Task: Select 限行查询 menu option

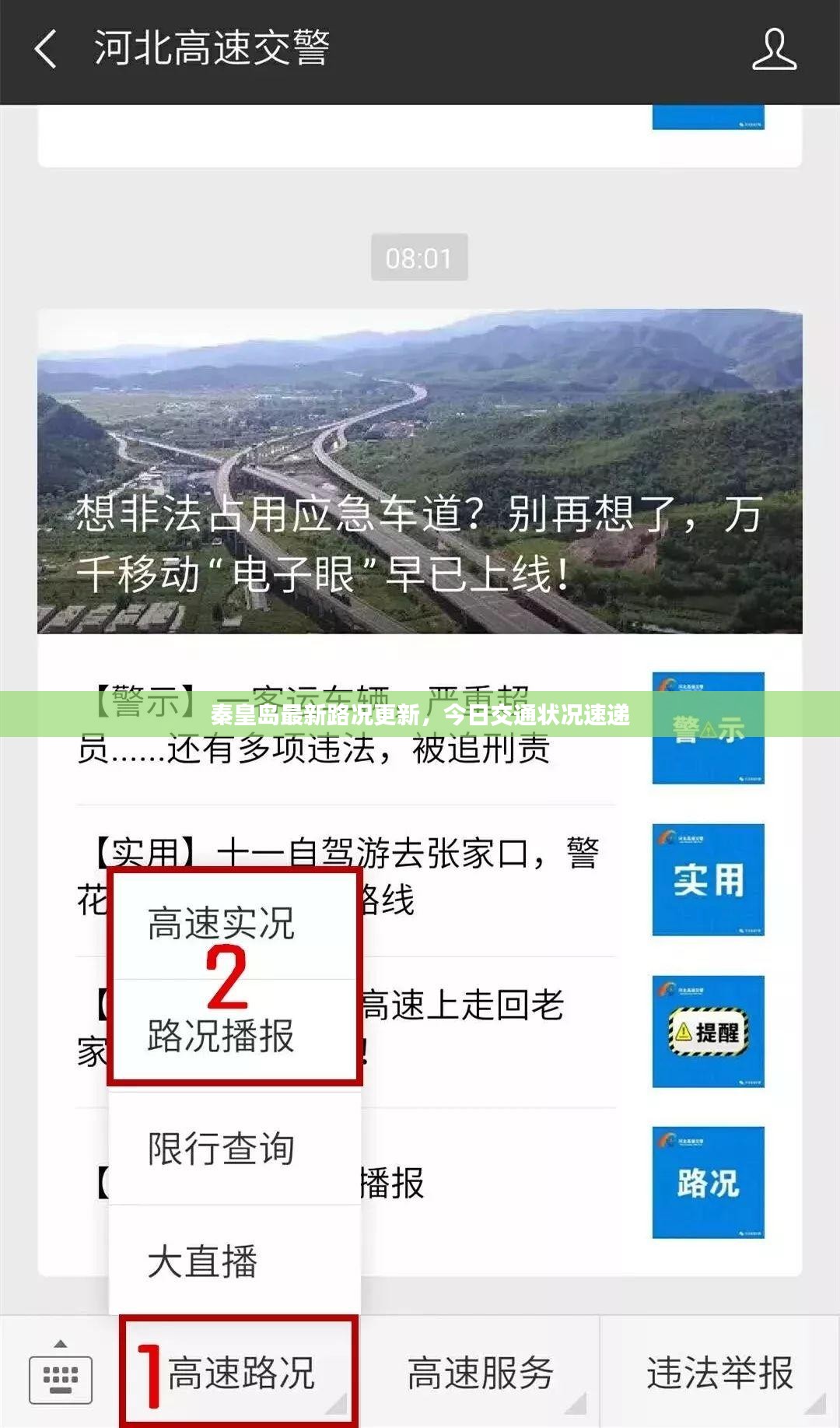Action: coord(235,1149)
